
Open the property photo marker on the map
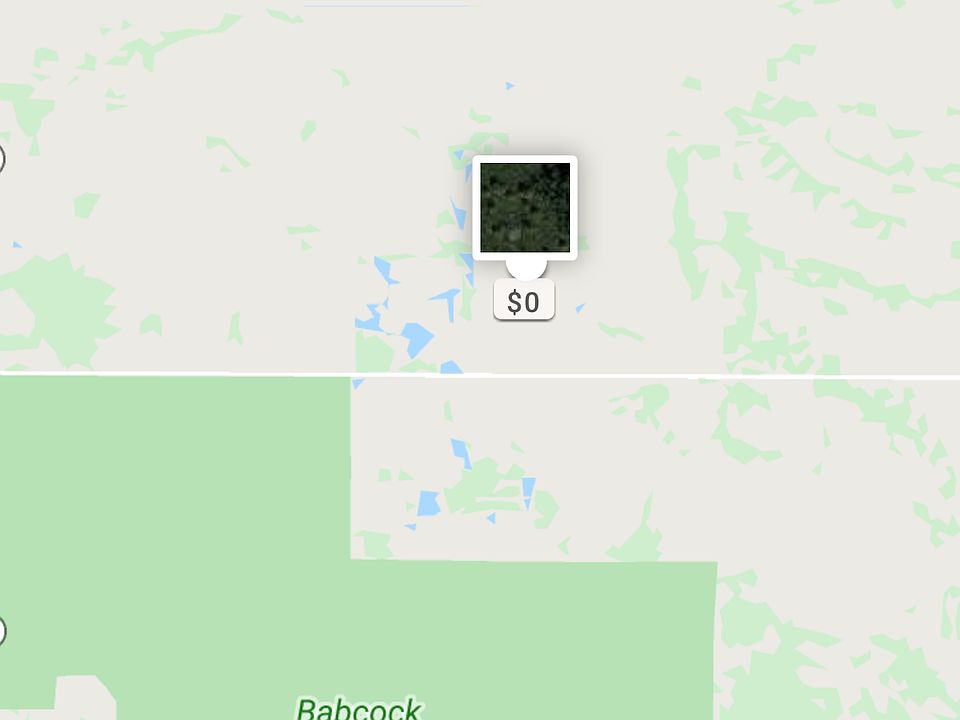pos(525,208)
